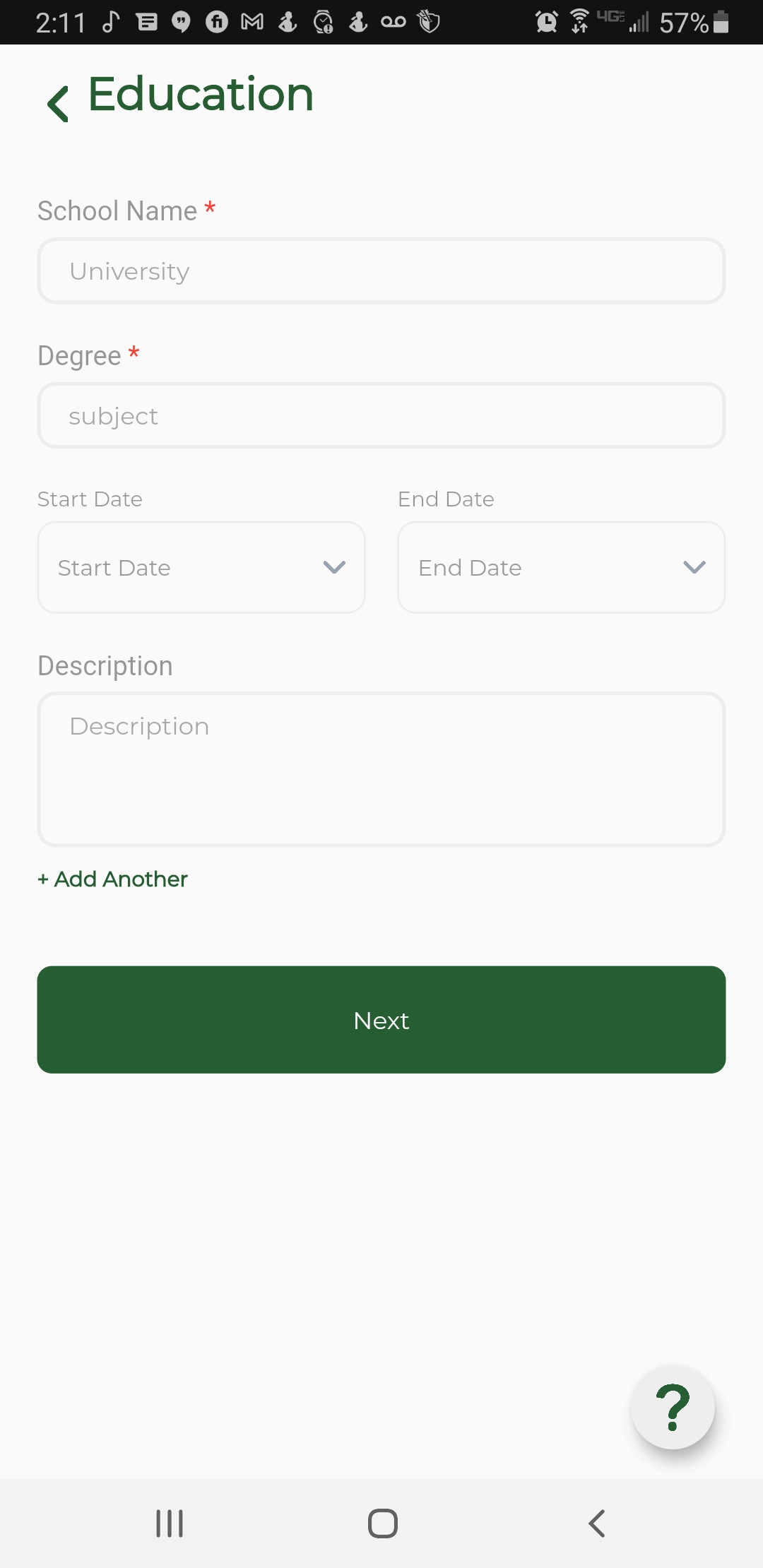Open the help question mark button
This screenshot has width=763, height=1568.
point(673,1408)
